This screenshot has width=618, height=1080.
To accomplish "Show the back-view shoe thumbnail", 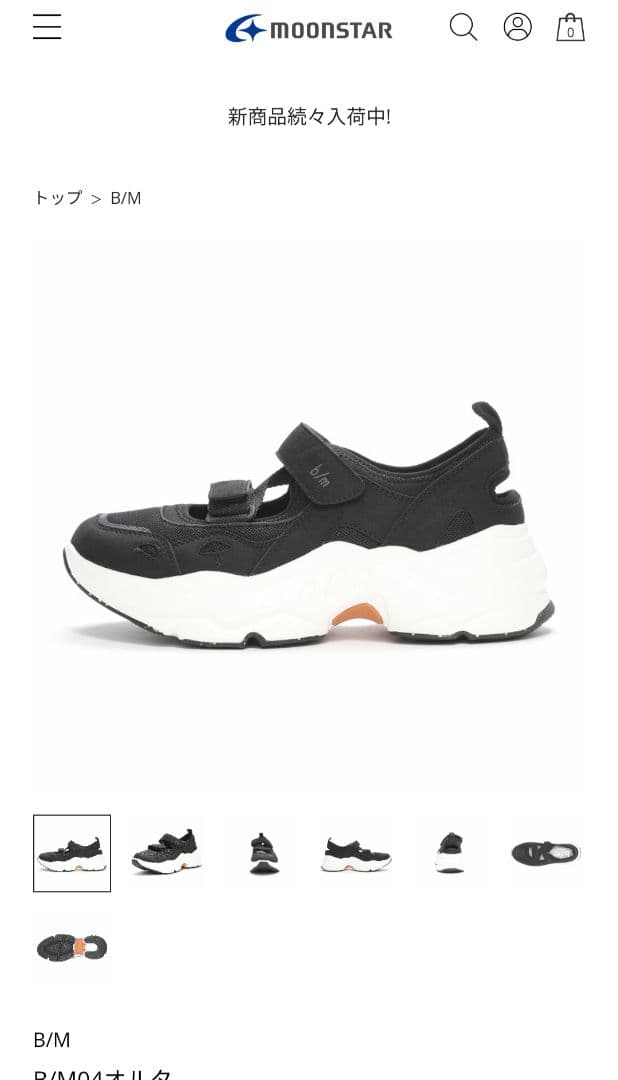I will (x=450, y=853).
